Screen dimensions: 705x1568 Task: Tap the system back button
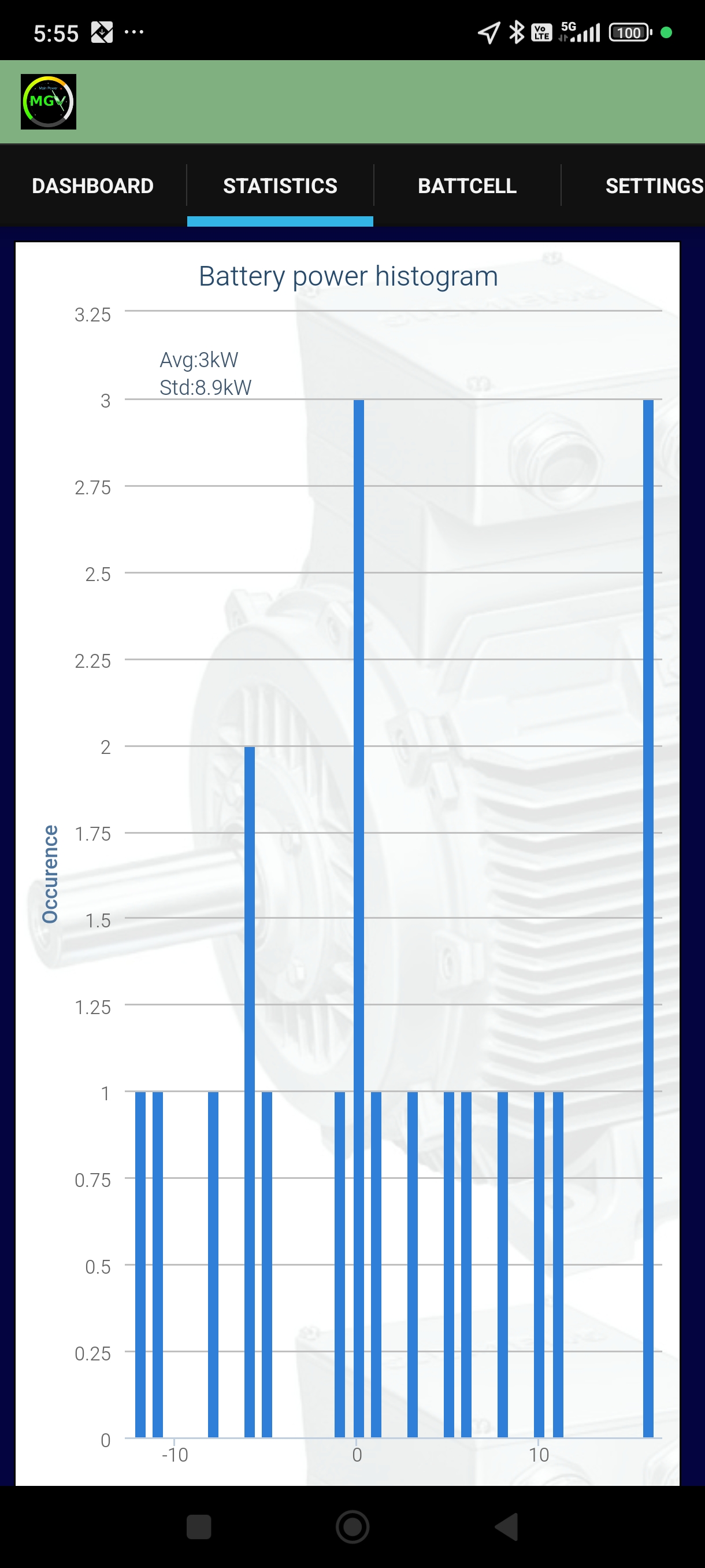[x=506, y=1526]
